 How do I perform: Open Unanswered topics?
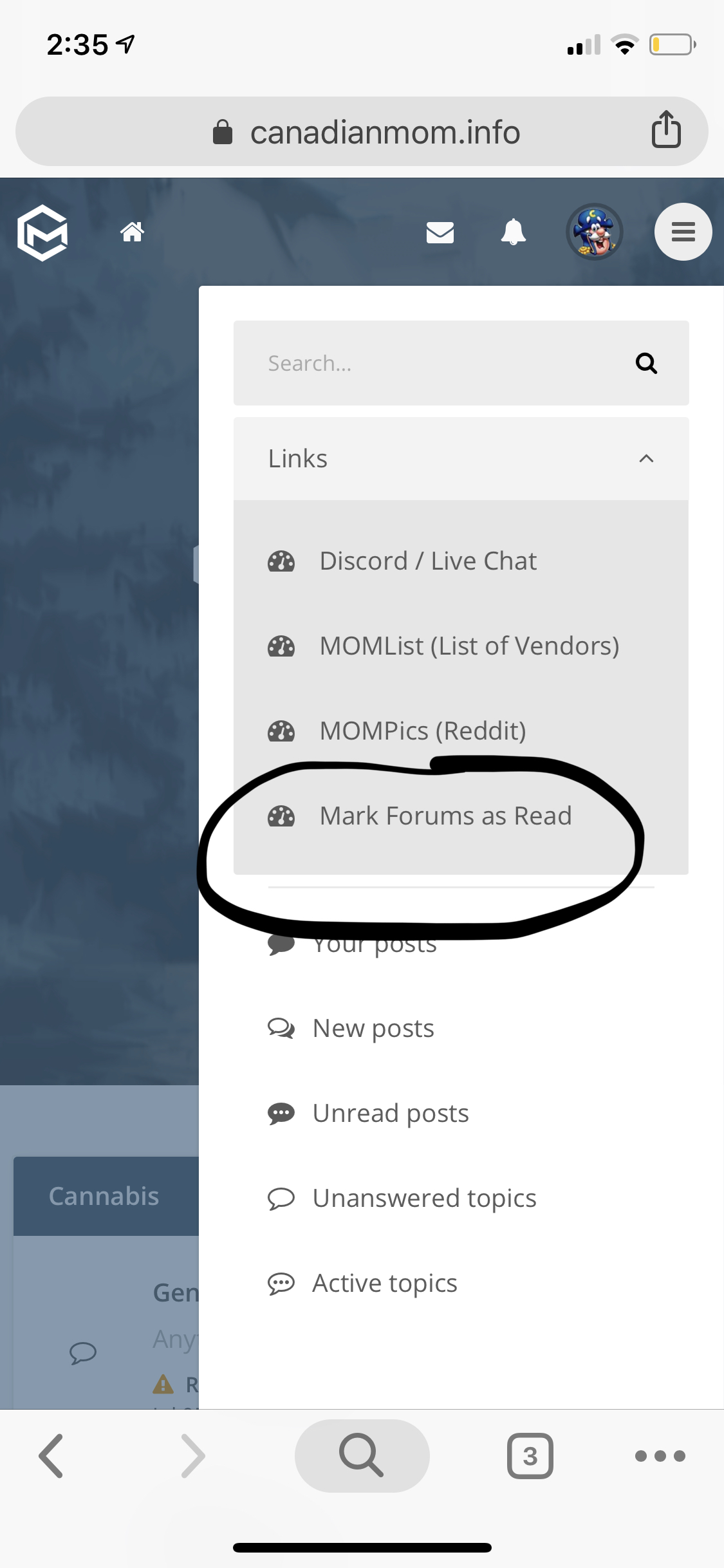[423, 1199]
